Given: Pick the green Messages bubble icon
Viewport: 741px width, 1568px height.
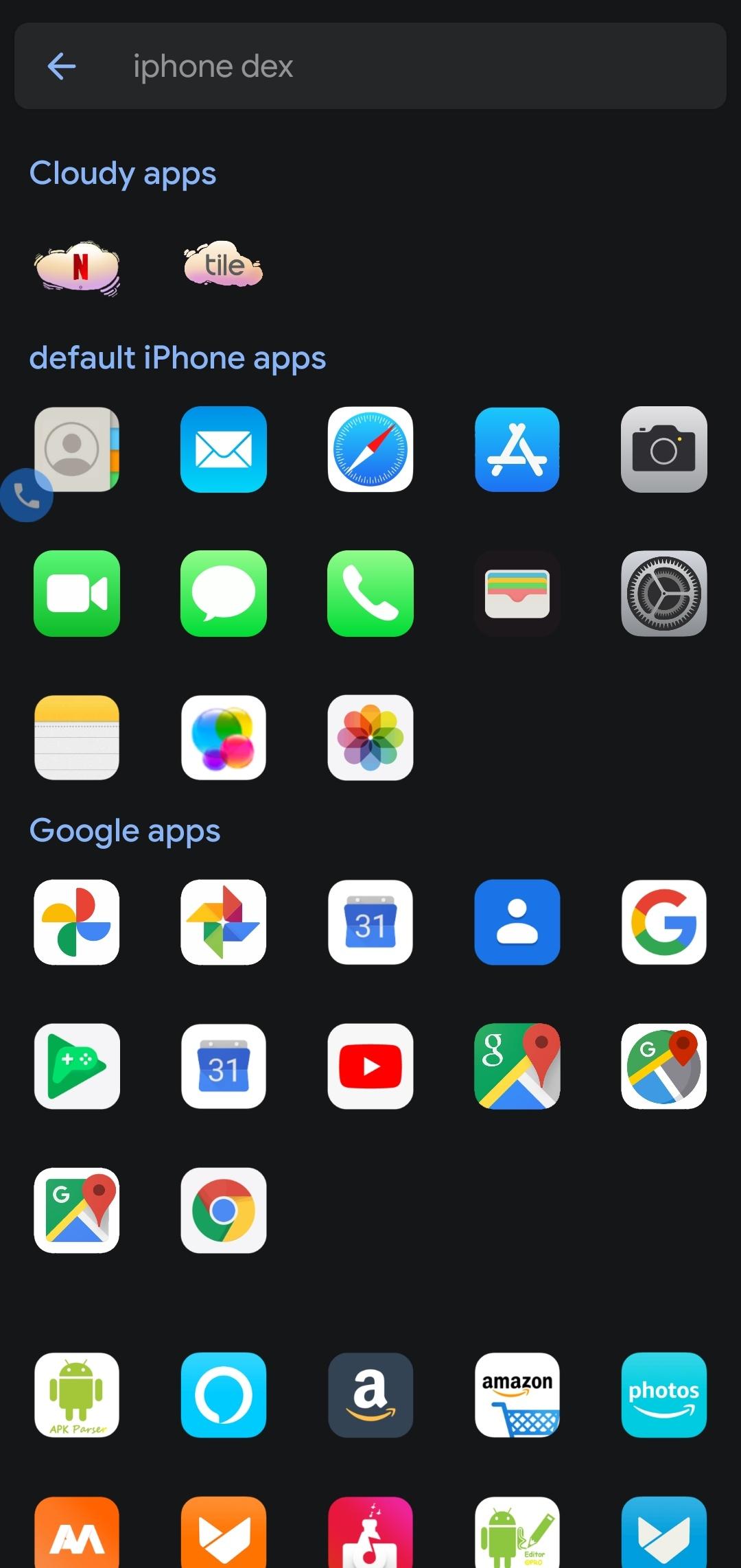Looking at the screenshot, I should (x=224, y=594).
